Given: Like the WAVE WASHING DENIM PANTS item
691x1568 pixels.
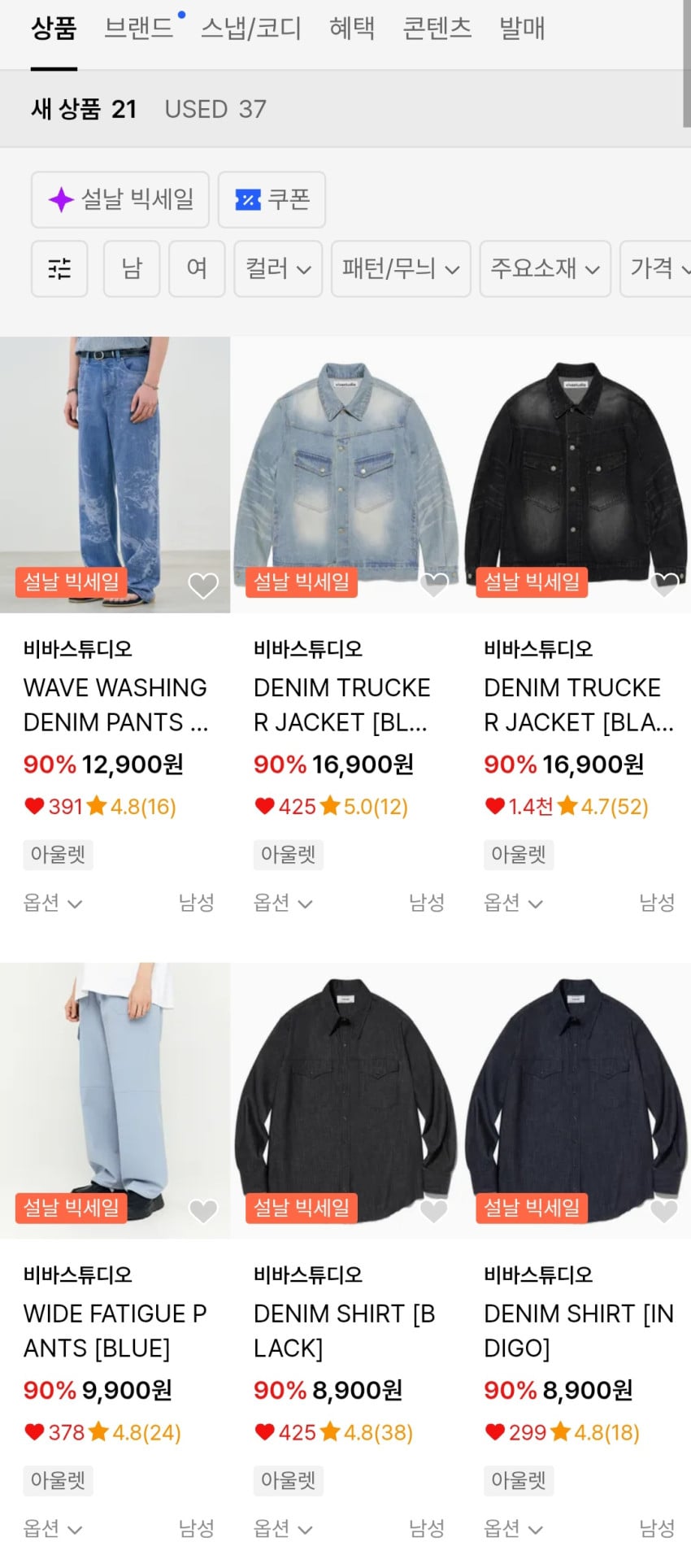Looking at the screenshot, I should [x=203, y=586].
